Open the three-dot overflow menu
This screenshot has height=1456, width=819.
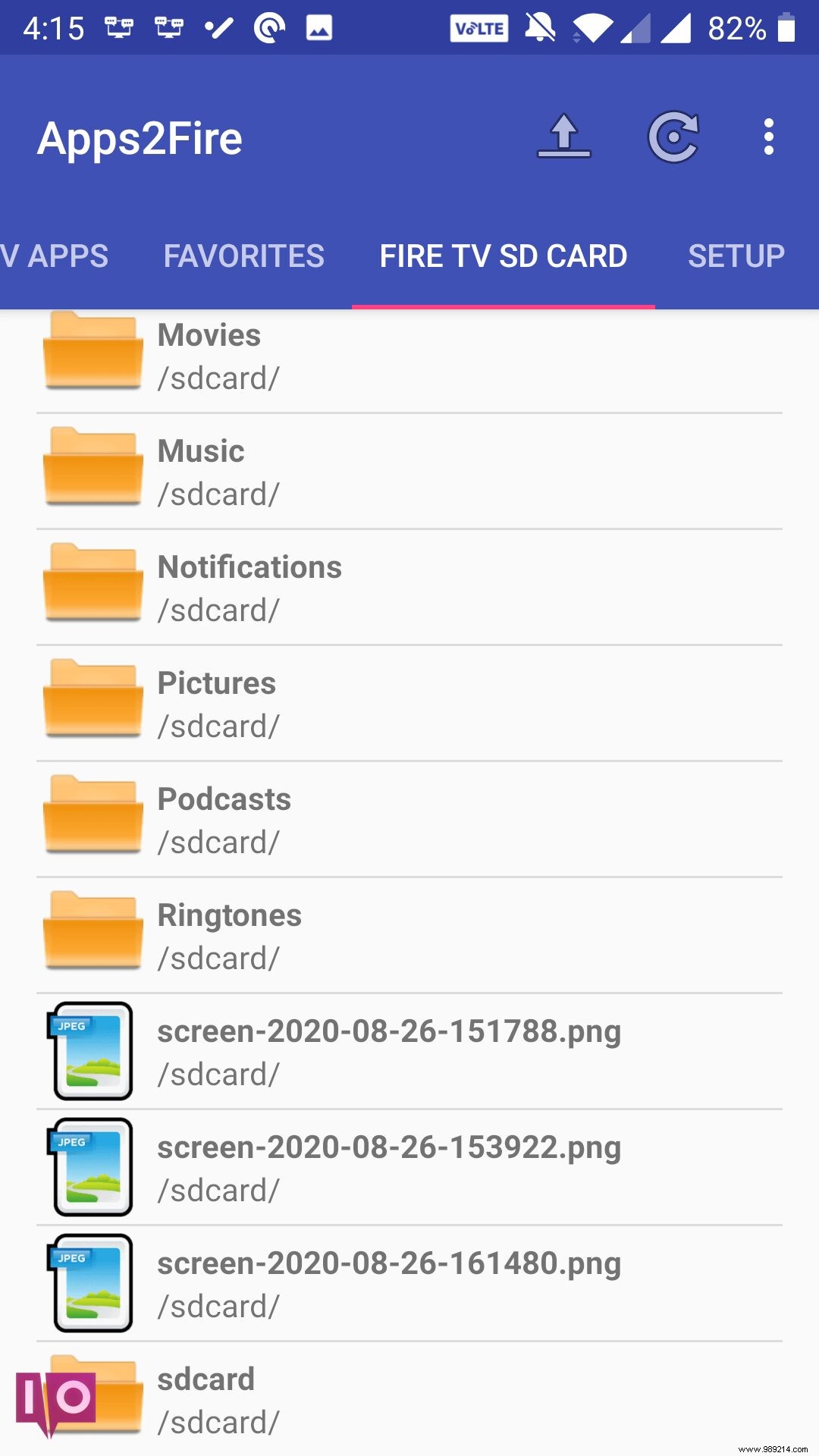[769, 137]
